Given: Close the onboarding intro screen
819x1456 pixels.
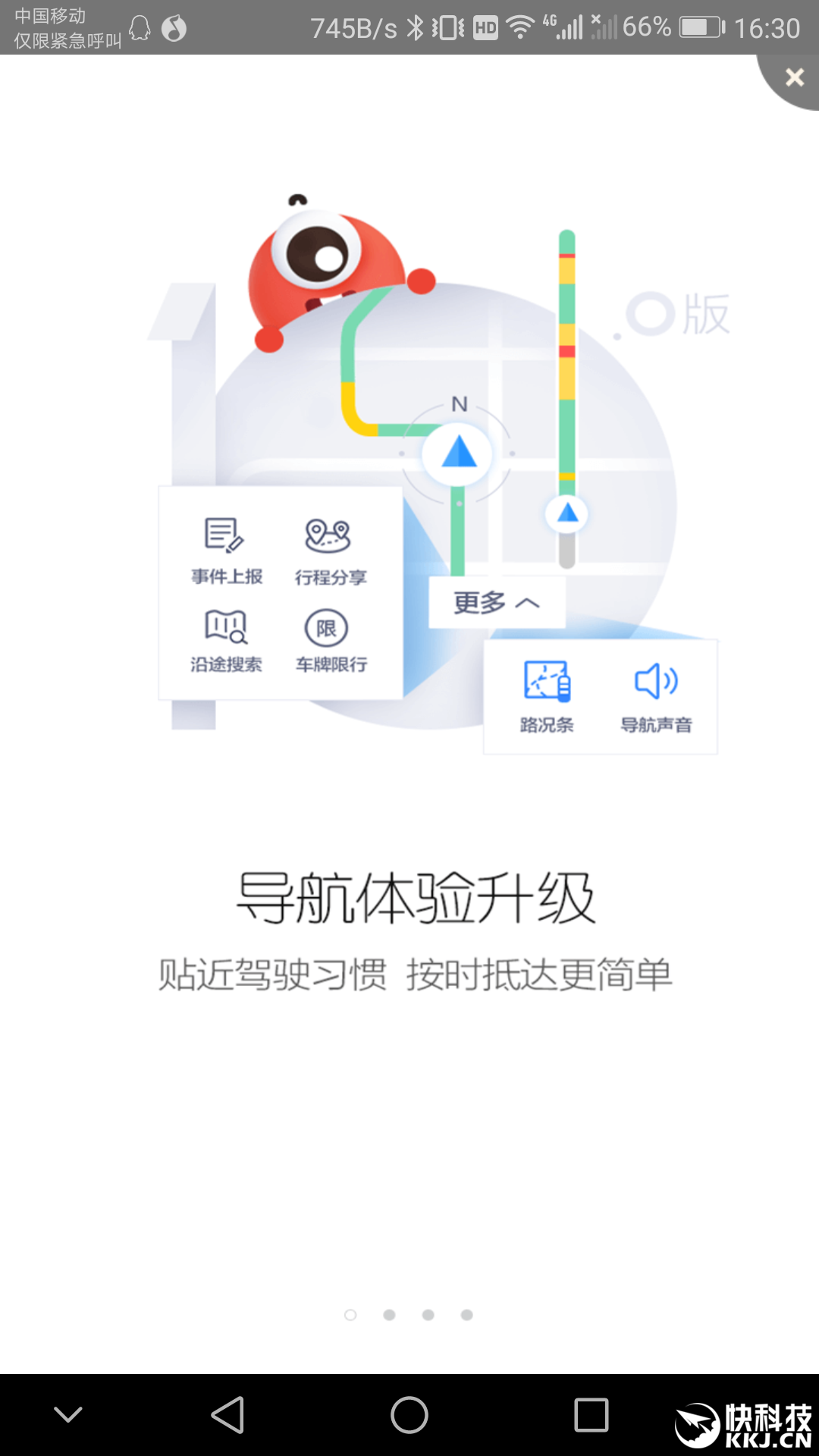Looking at the screenshot, I should coord(793,77).
